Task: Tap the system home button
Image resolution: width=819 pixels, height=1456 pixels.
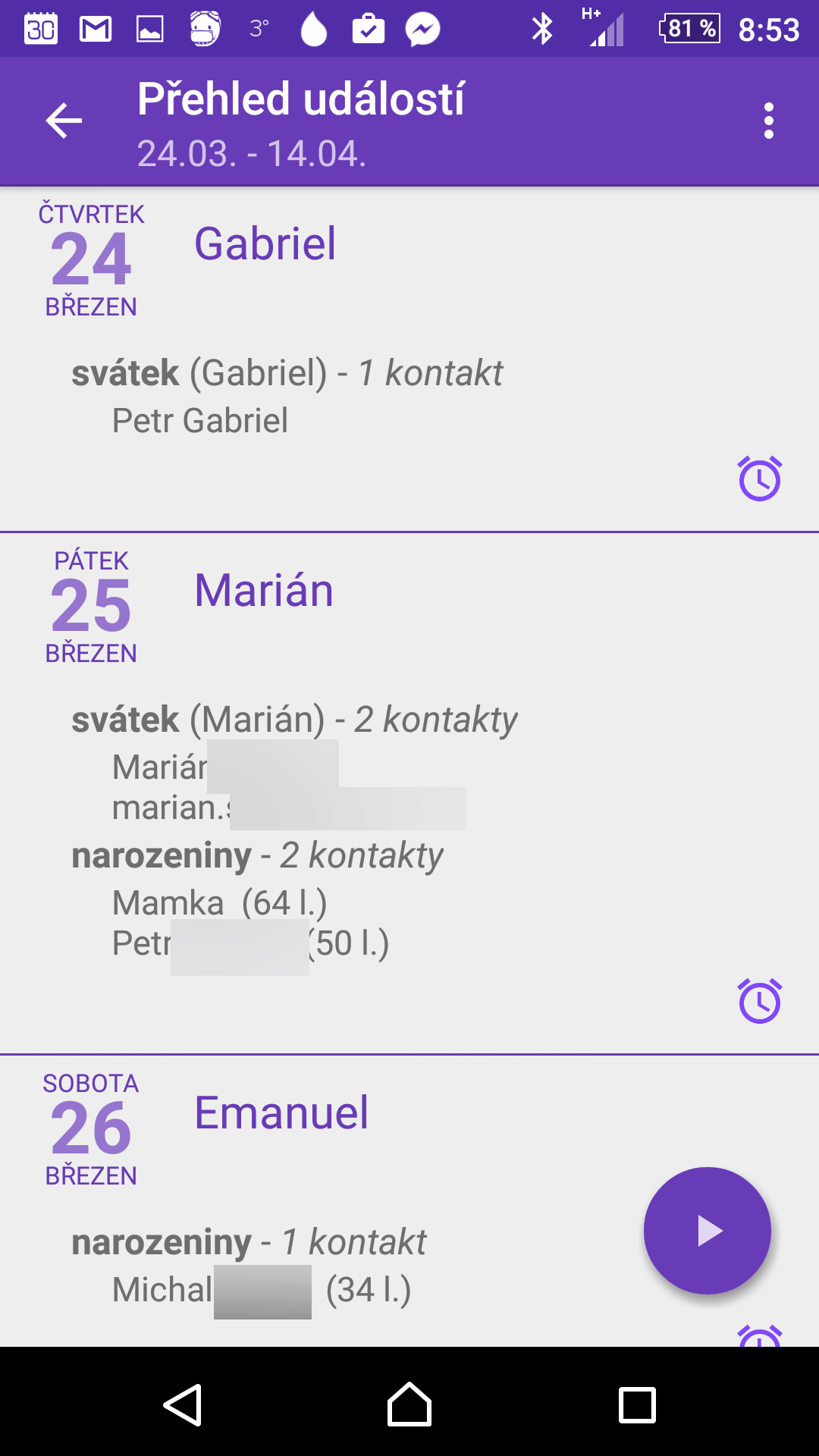Action: [x=409, y=1405]
